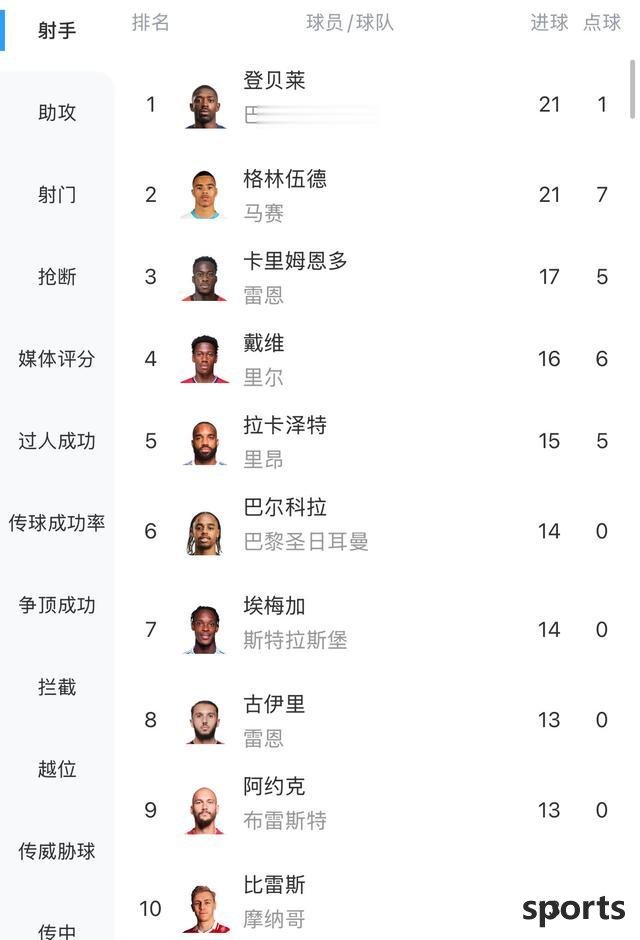Select the 拦截 tab

pyautogui.click(x=57, y=687)
